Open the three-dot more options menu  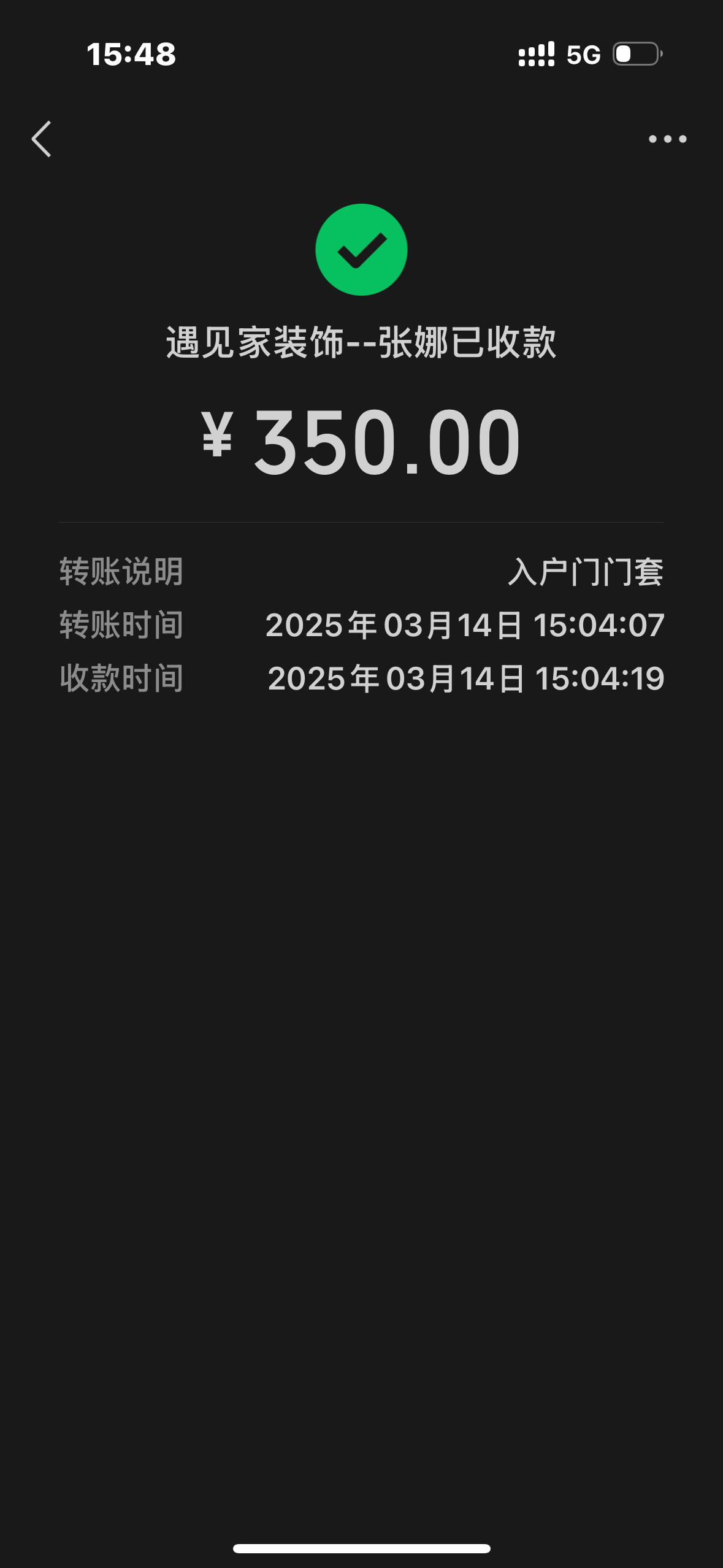tap(667, 139)
